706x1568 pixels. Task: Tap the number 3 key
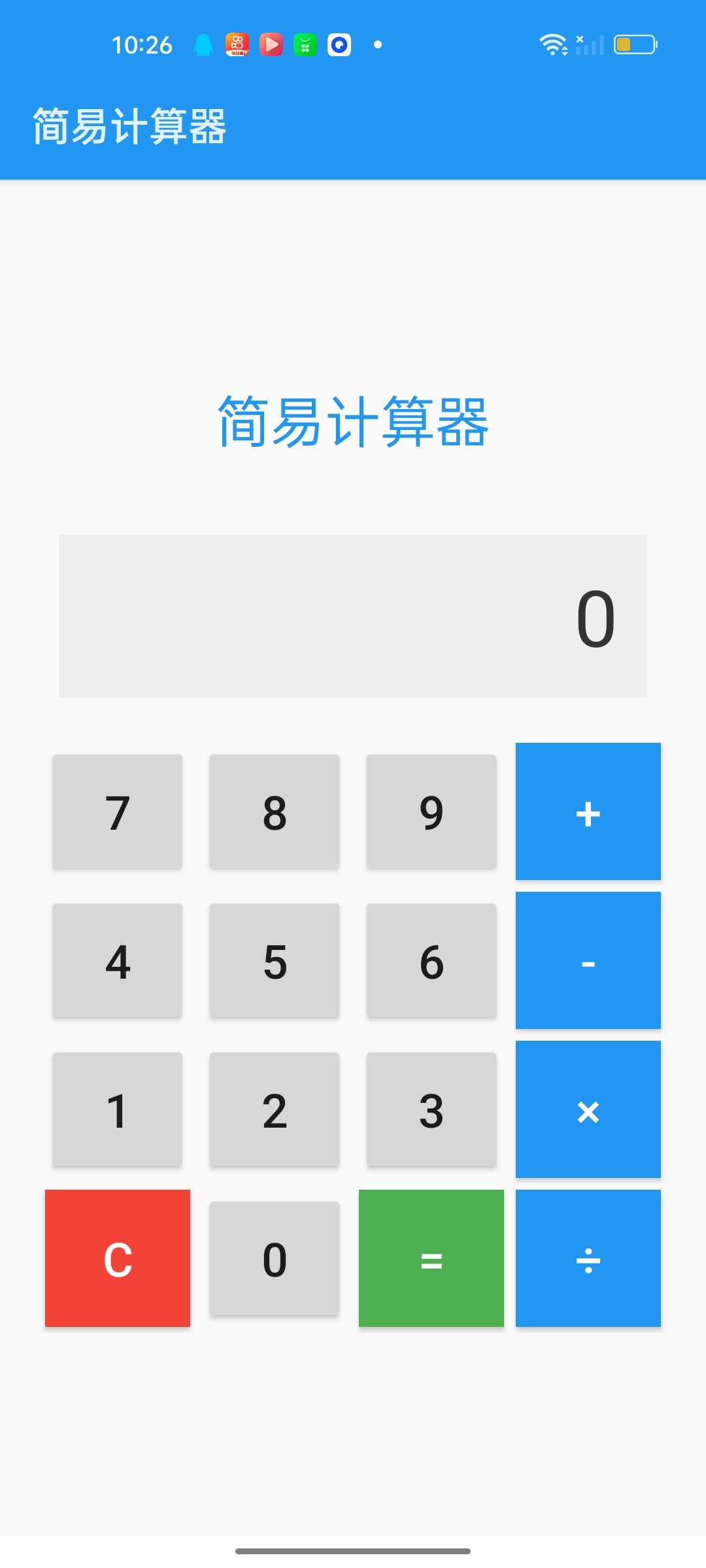click(431, 1110)
